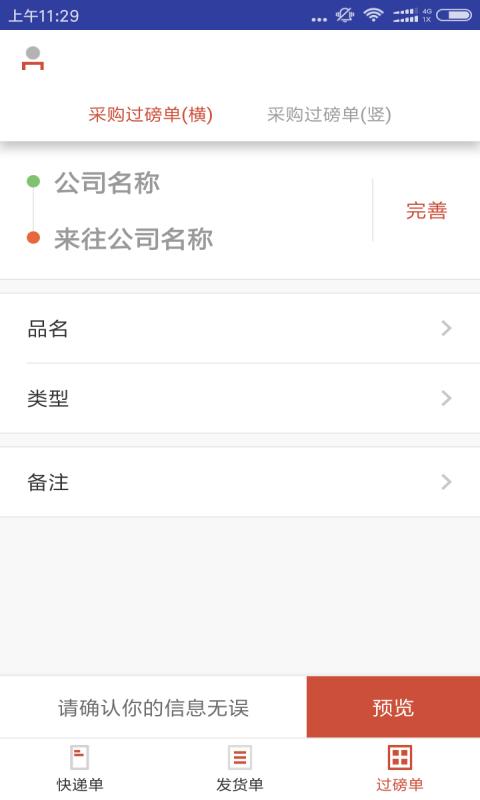
Task: Tap the 预览 preview button
Action: 393,707
